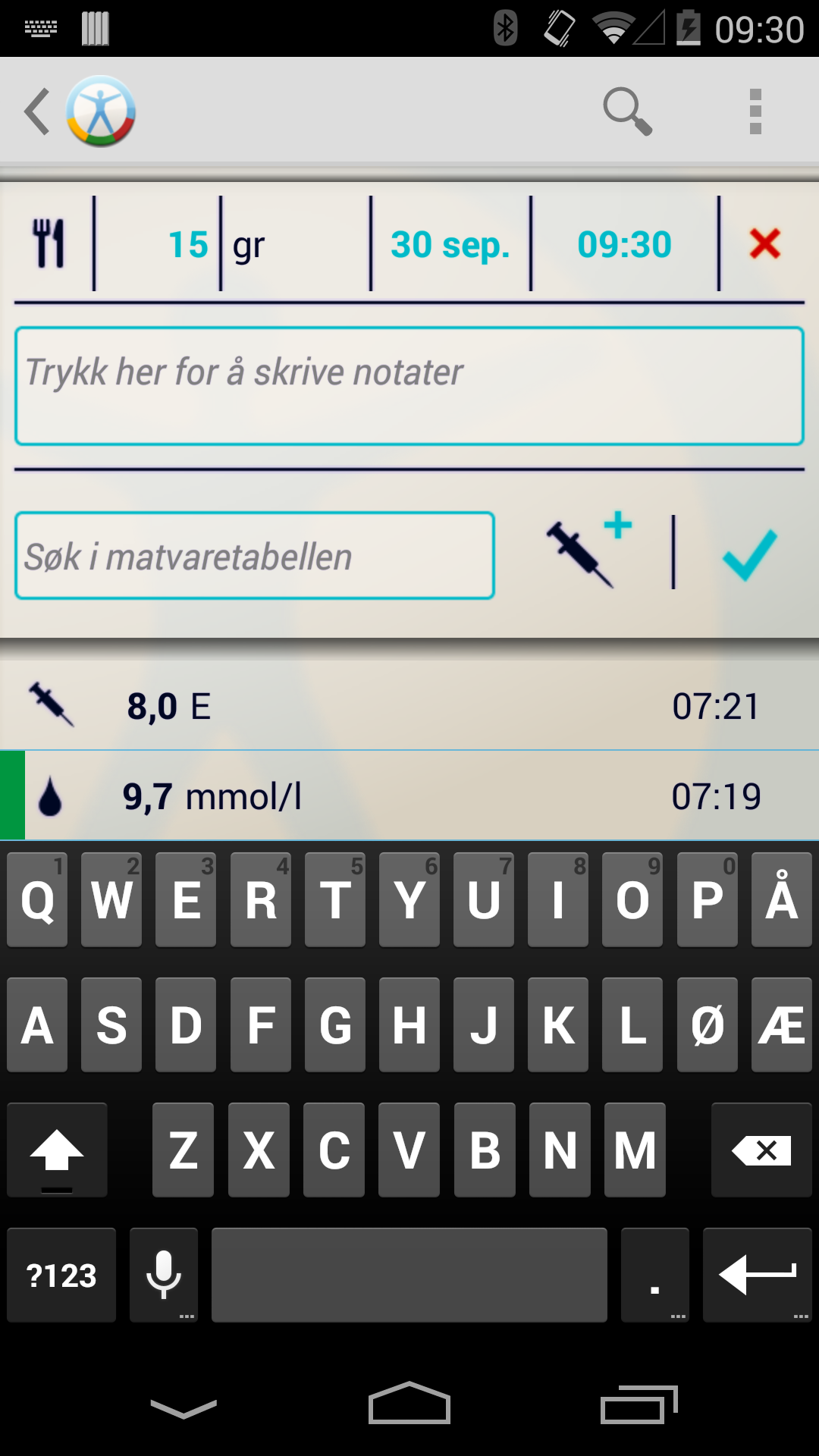Add an insulin dose with the syringe plus icon
Viewport: 819px width, 1456px height.
point(588,551)
